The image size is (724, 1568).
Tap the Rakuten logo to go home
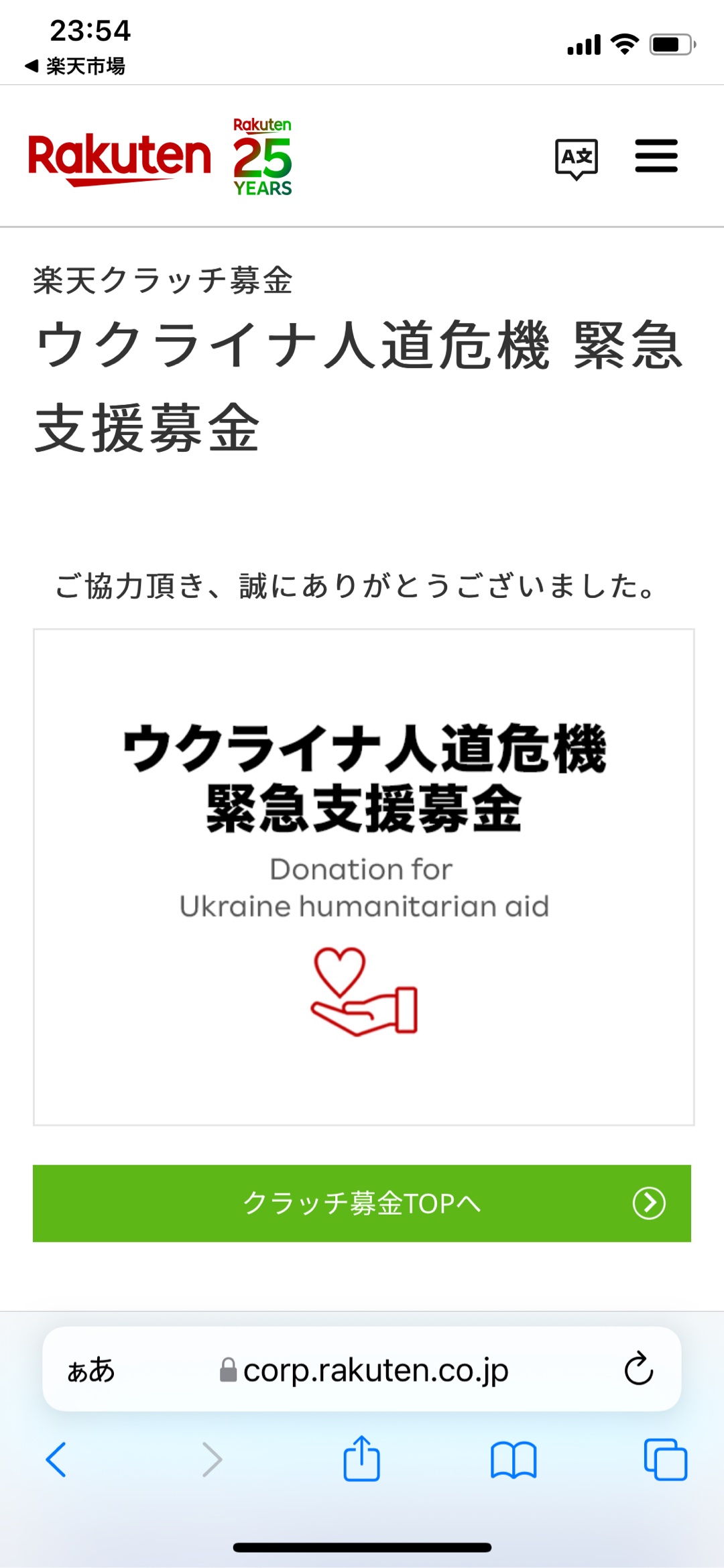point(119,159)
